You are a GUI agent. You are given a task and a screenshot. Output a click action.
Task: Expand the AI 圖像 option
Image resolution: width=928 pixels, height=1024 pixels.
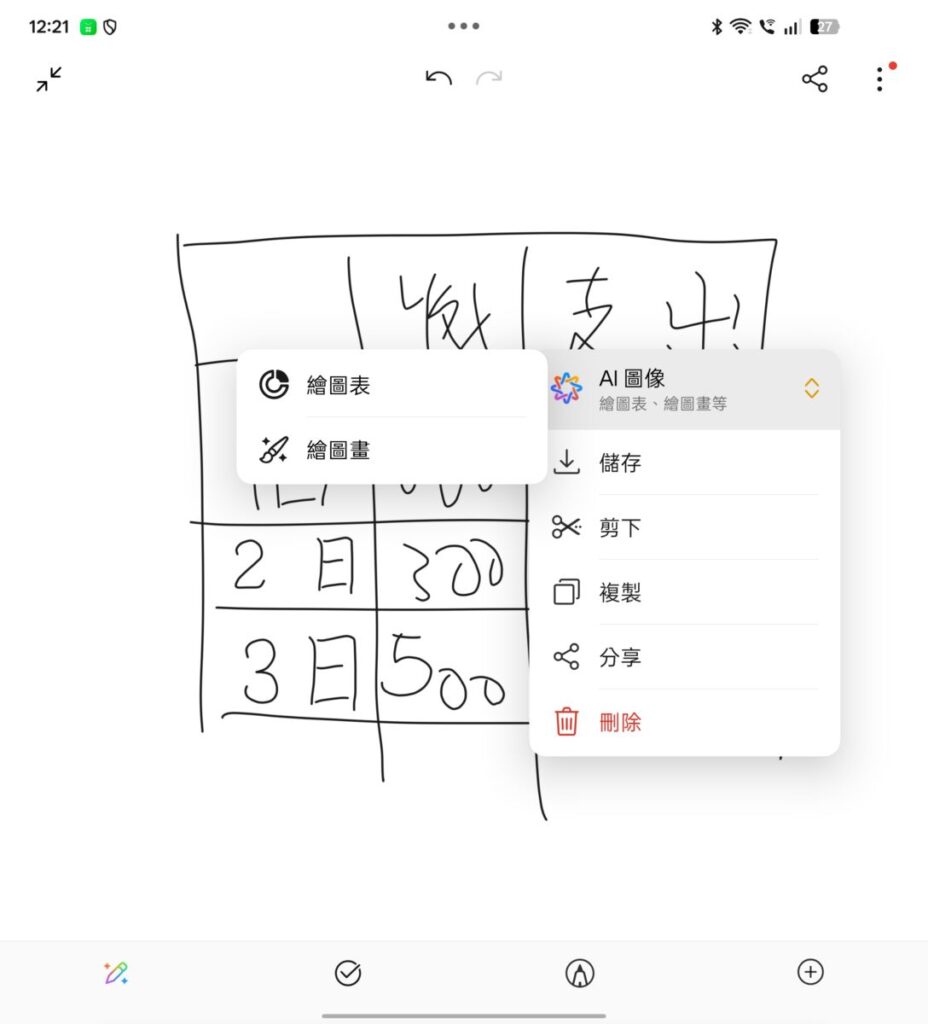pyautogui.click(x=811, y=389)
